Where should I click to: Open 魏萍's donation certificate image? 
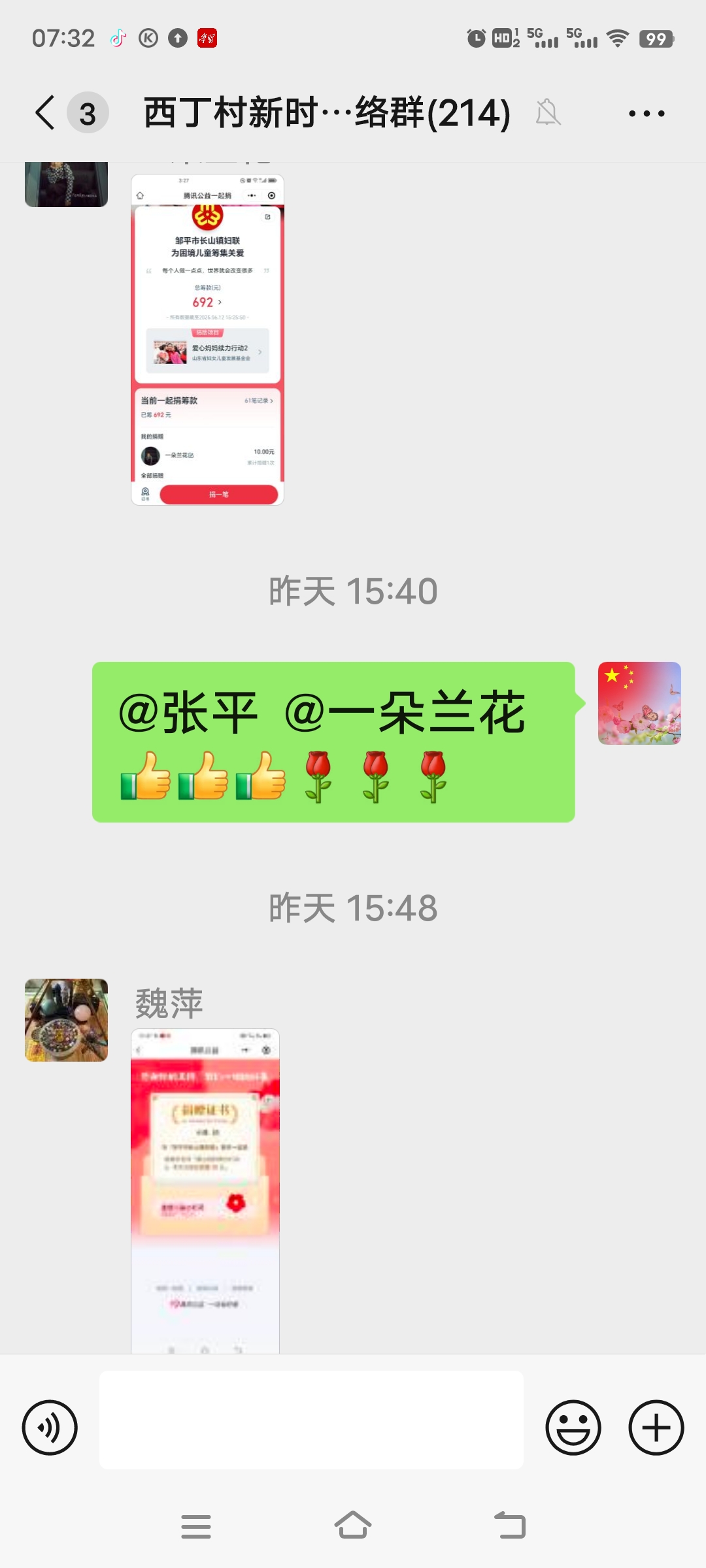tap(205, 1189)
